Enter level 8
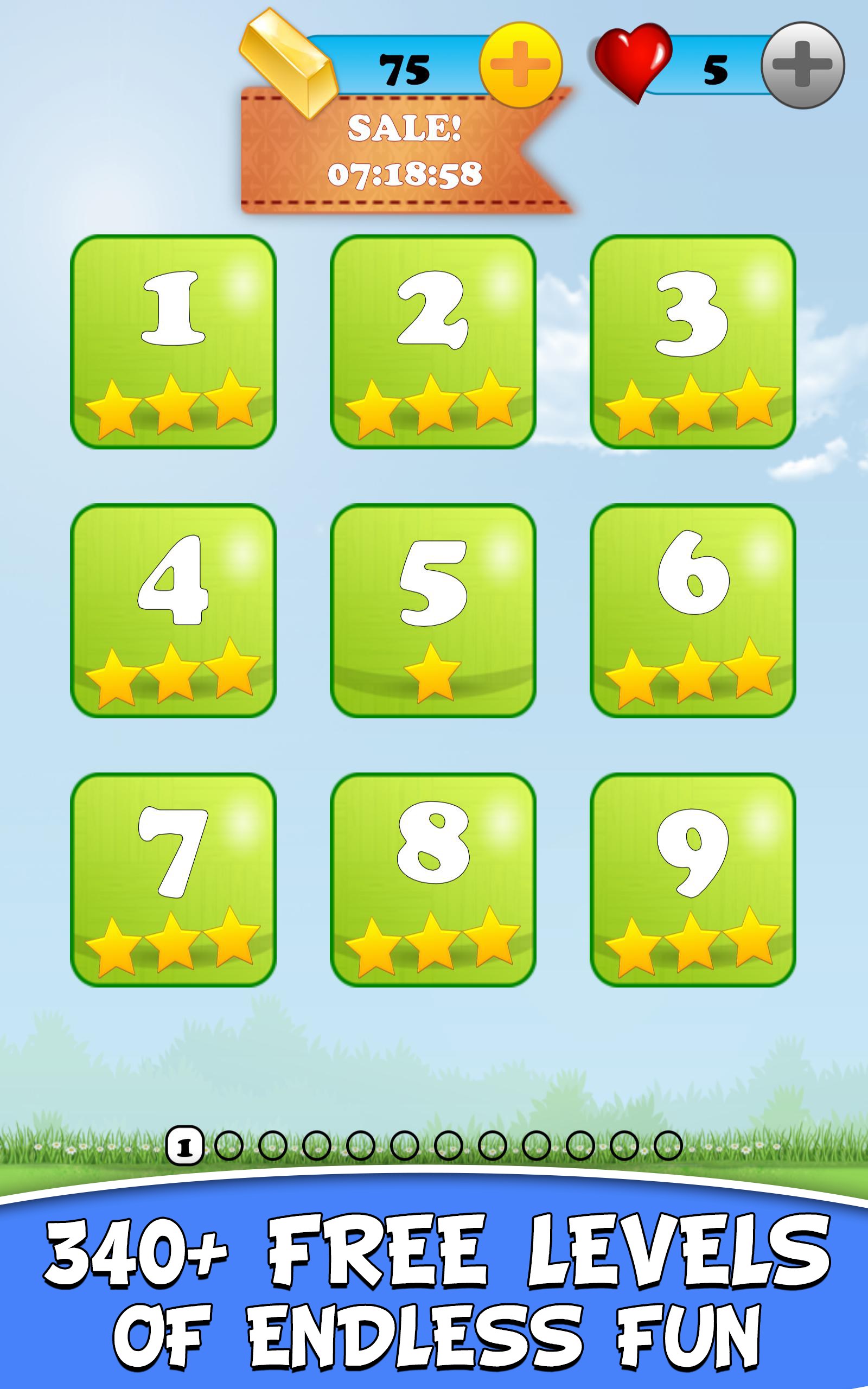 click(x=433, y=880)
